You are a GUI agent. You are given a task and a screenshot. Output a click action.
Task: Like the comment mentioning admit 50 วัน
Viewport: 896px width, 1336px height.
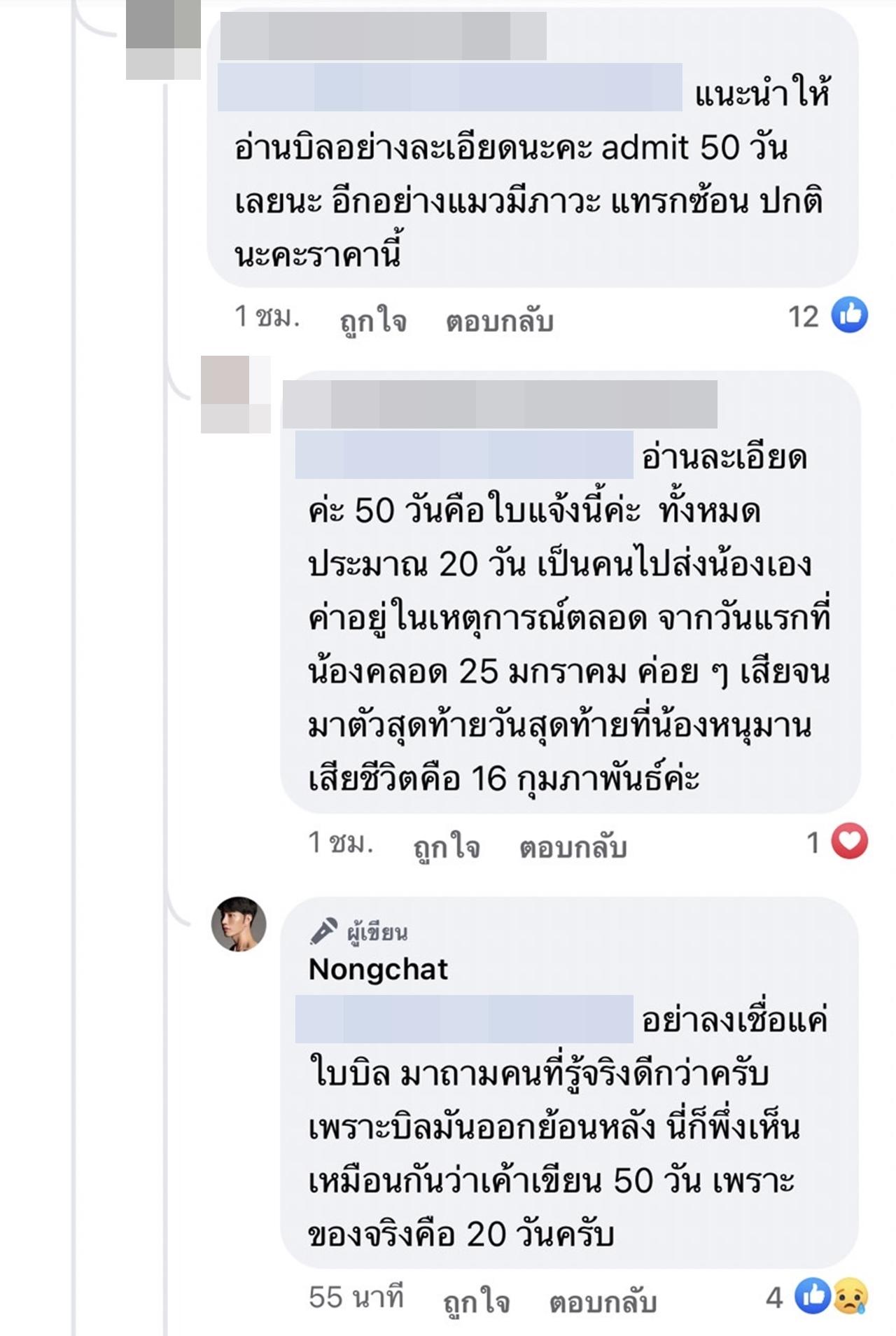point(373,321)
